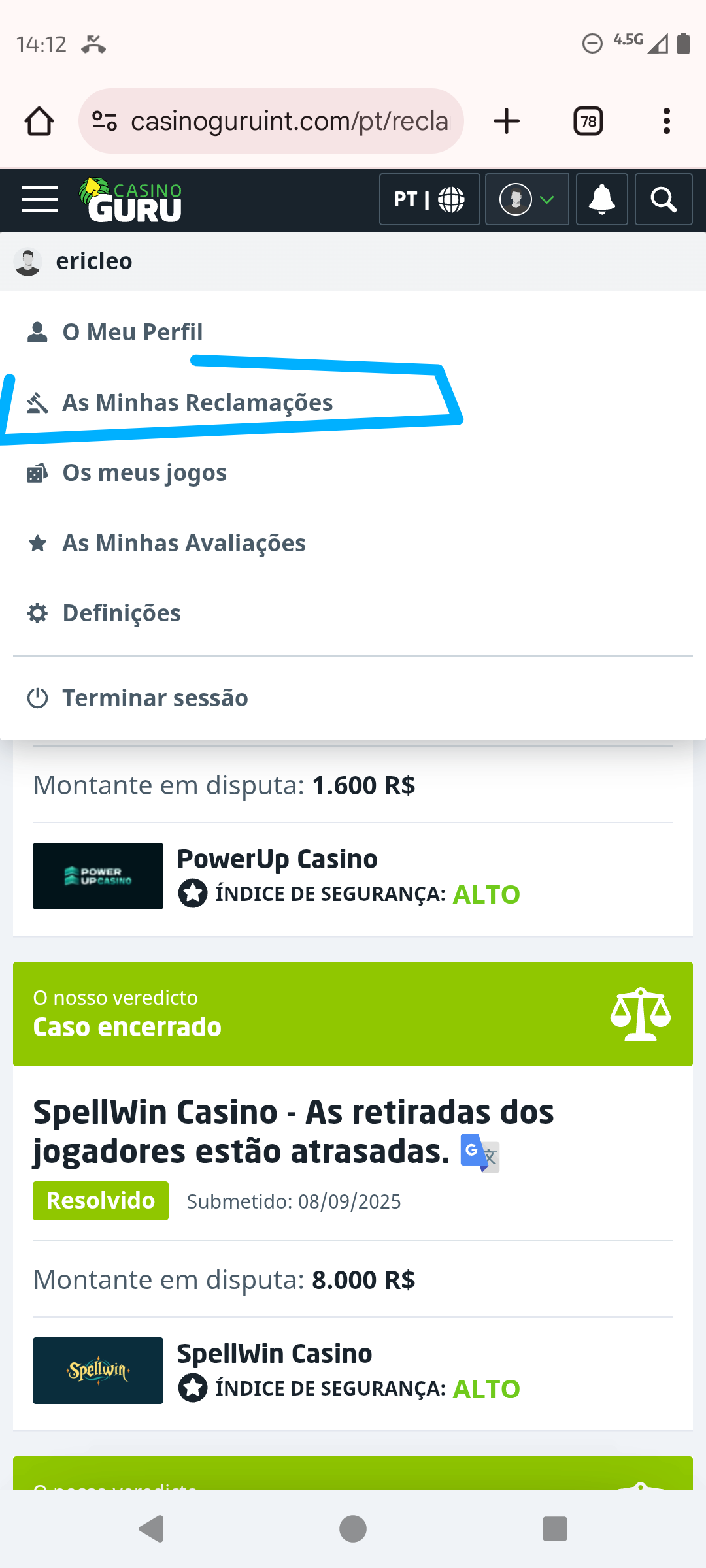Show the open tabs switcher
The height and width of the screenshot is (1568, 706).
coord(588,122)
